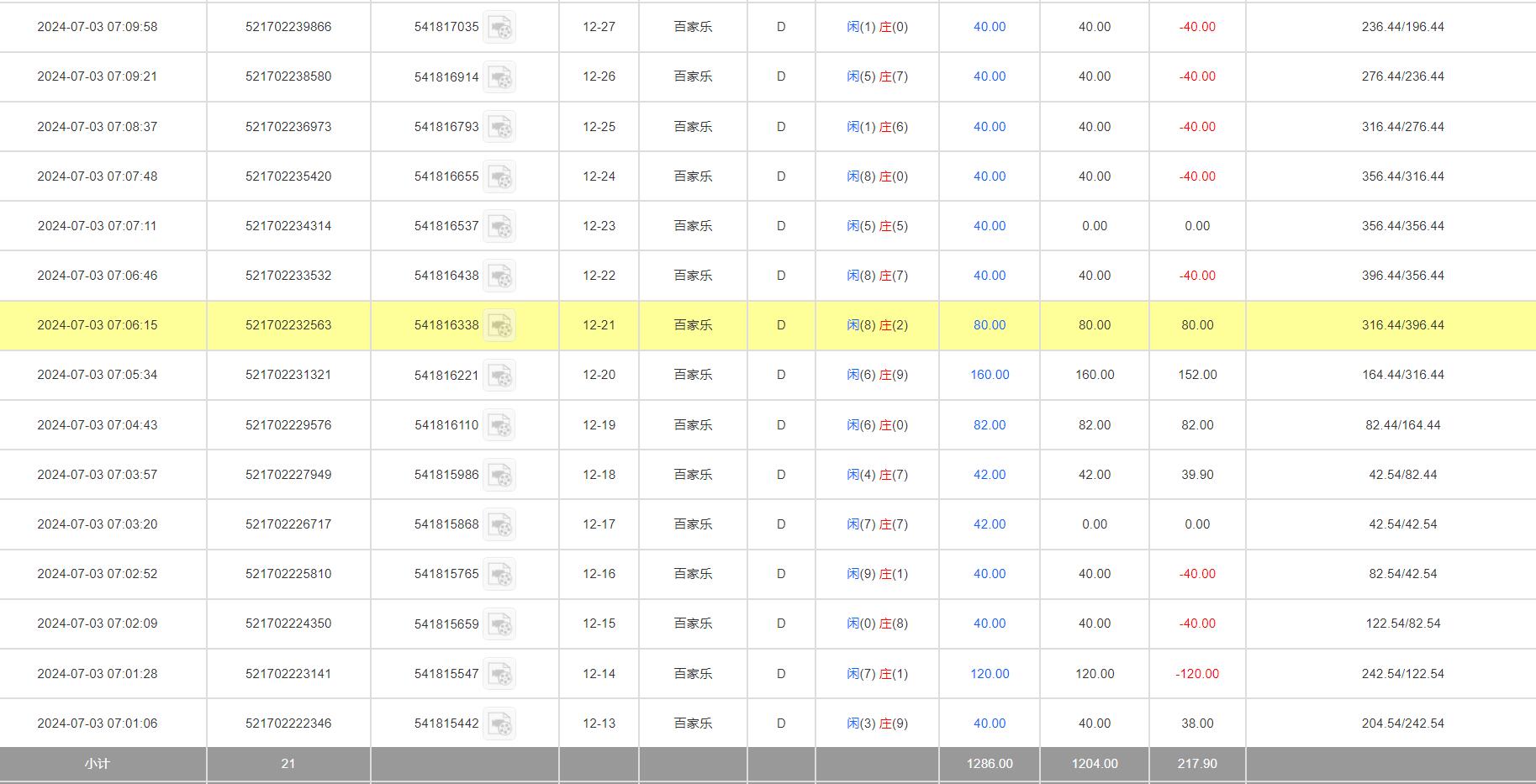Tap the replay icon next to 541815659
Viewport: 1536px width, 784px height.
(x=499, y=624)
